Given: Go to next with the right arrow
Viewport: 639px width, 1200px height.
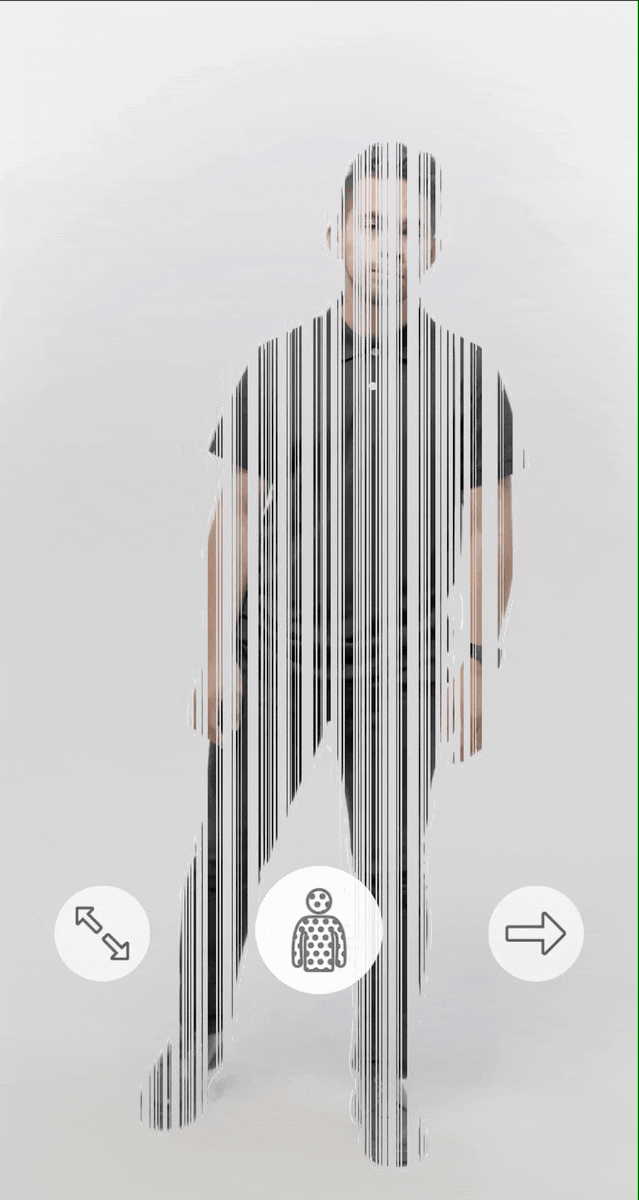Looking at the screenshot, I should coord(536,933).
